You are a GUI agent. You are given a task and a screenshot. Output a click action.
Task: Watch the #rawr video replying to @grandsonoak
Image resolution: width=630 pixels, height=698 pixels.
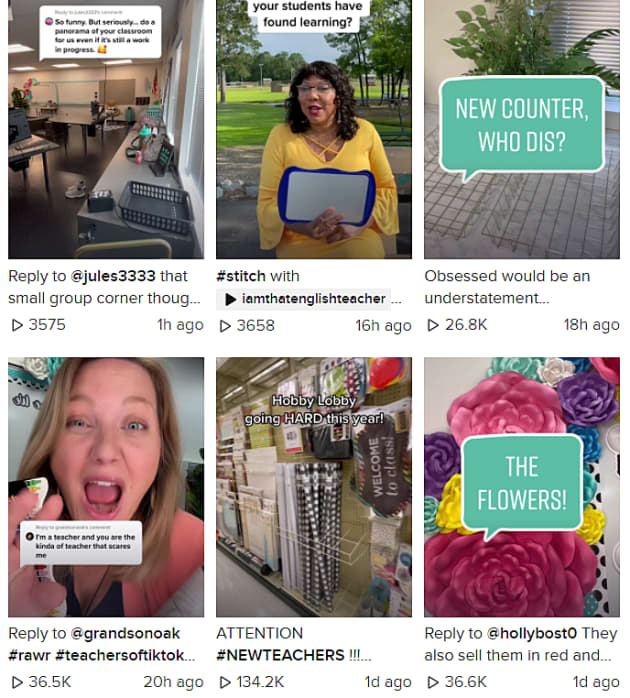pos(105,487)
